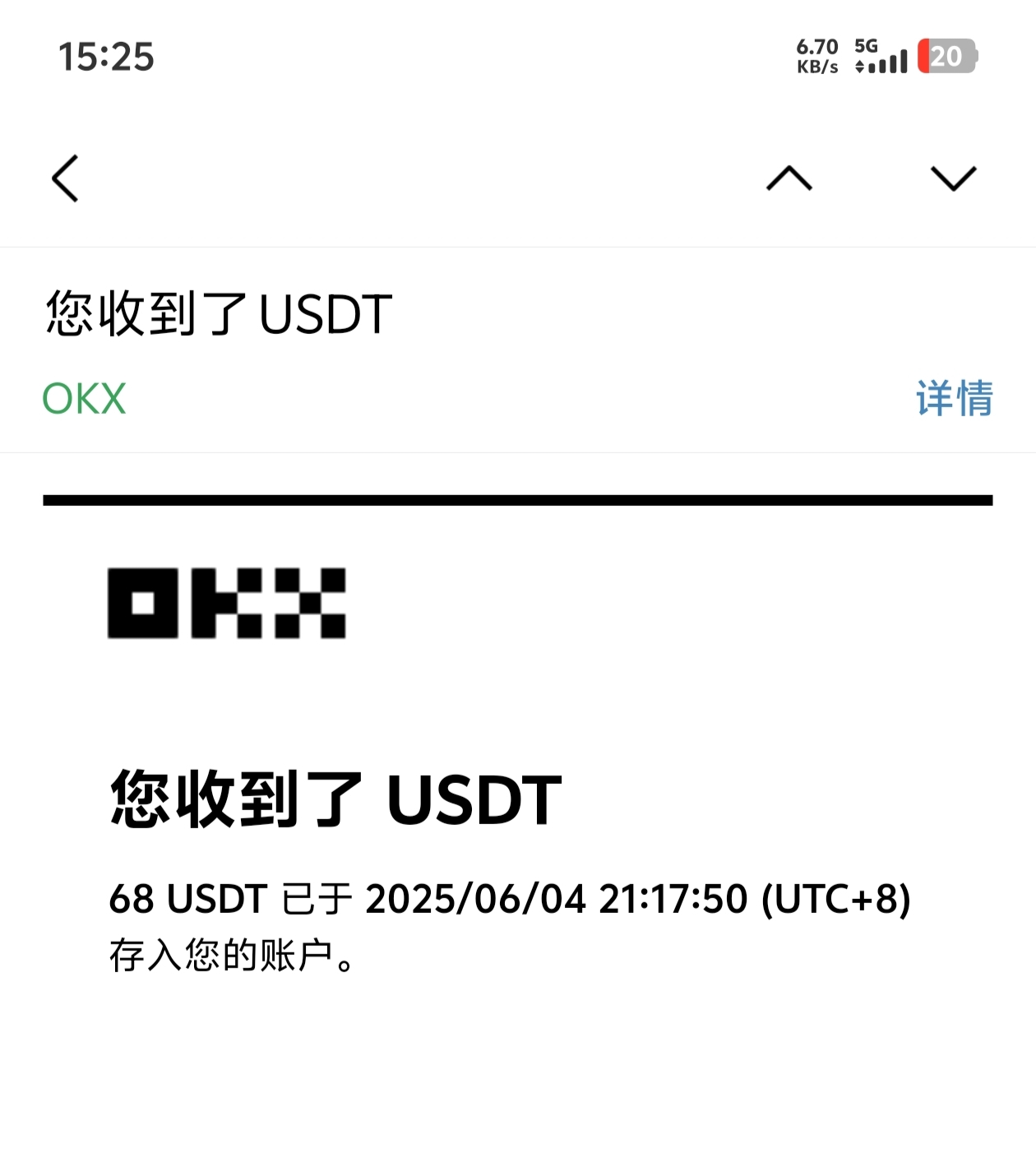Jump to the next email

tap(953, 178)
